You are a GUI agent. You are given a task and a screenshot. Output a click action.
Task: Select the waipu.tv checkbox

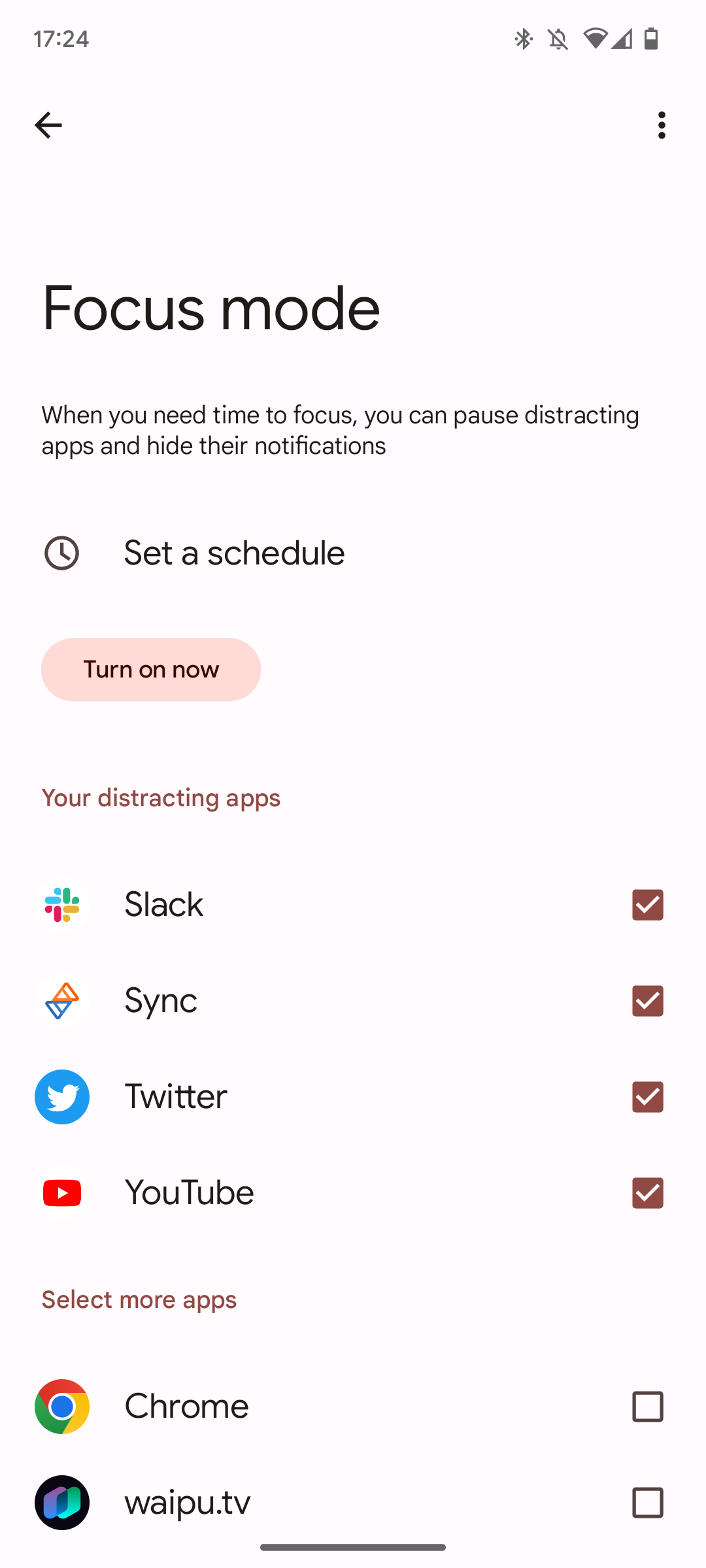point(647,1503)
